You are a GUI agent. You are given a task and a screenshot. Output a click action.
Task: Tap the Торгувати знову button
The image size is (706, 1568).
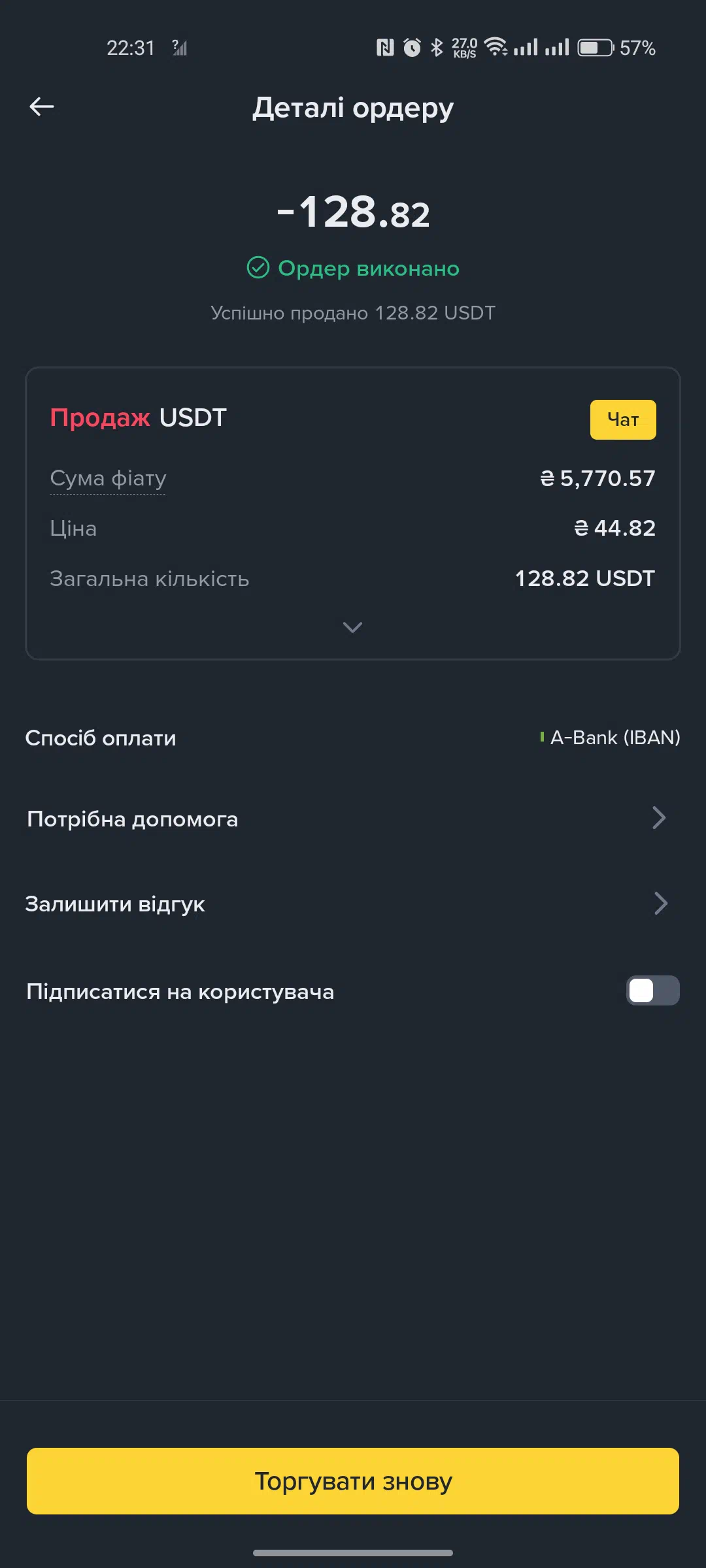(353, 1481)
